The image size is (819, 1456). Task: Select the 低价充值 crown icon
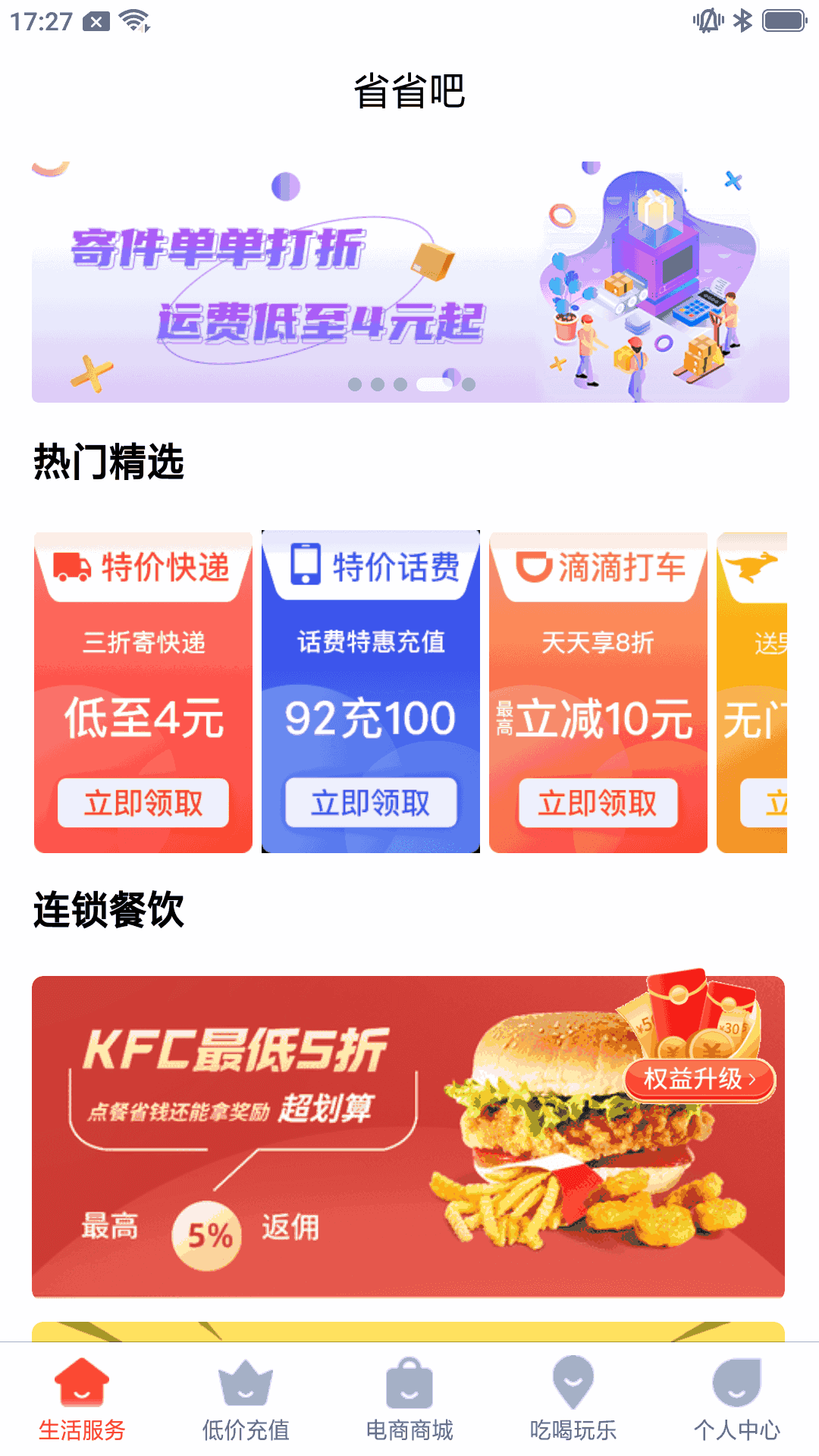(245, 1385)
